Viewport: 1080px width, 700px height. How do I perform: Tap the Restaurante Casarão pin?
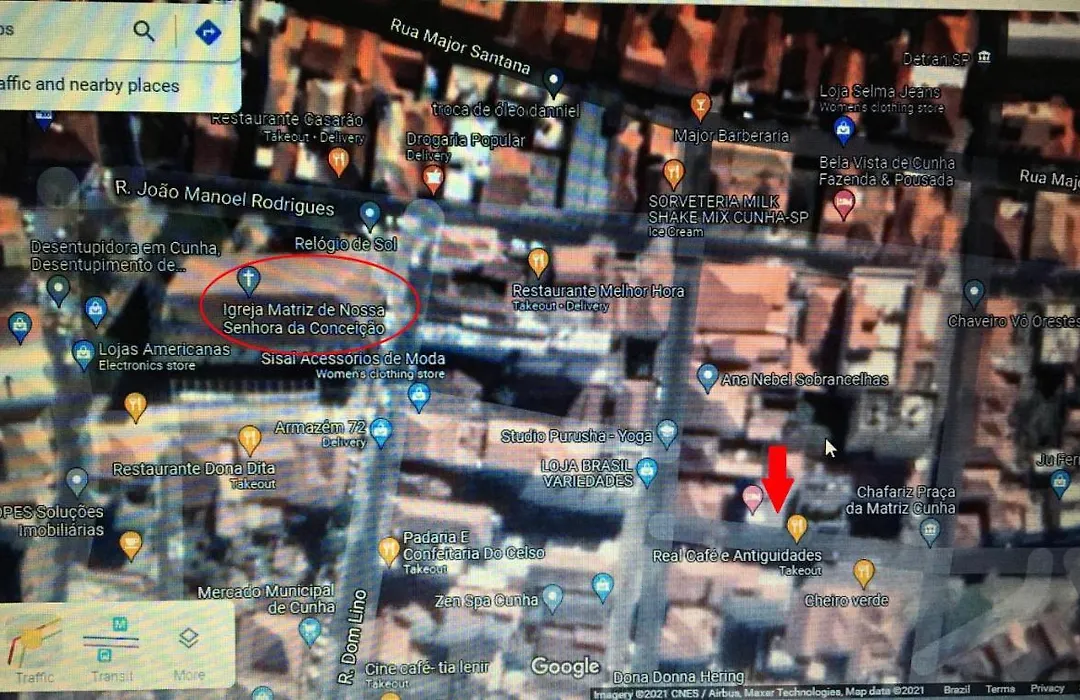pos(339,161)
